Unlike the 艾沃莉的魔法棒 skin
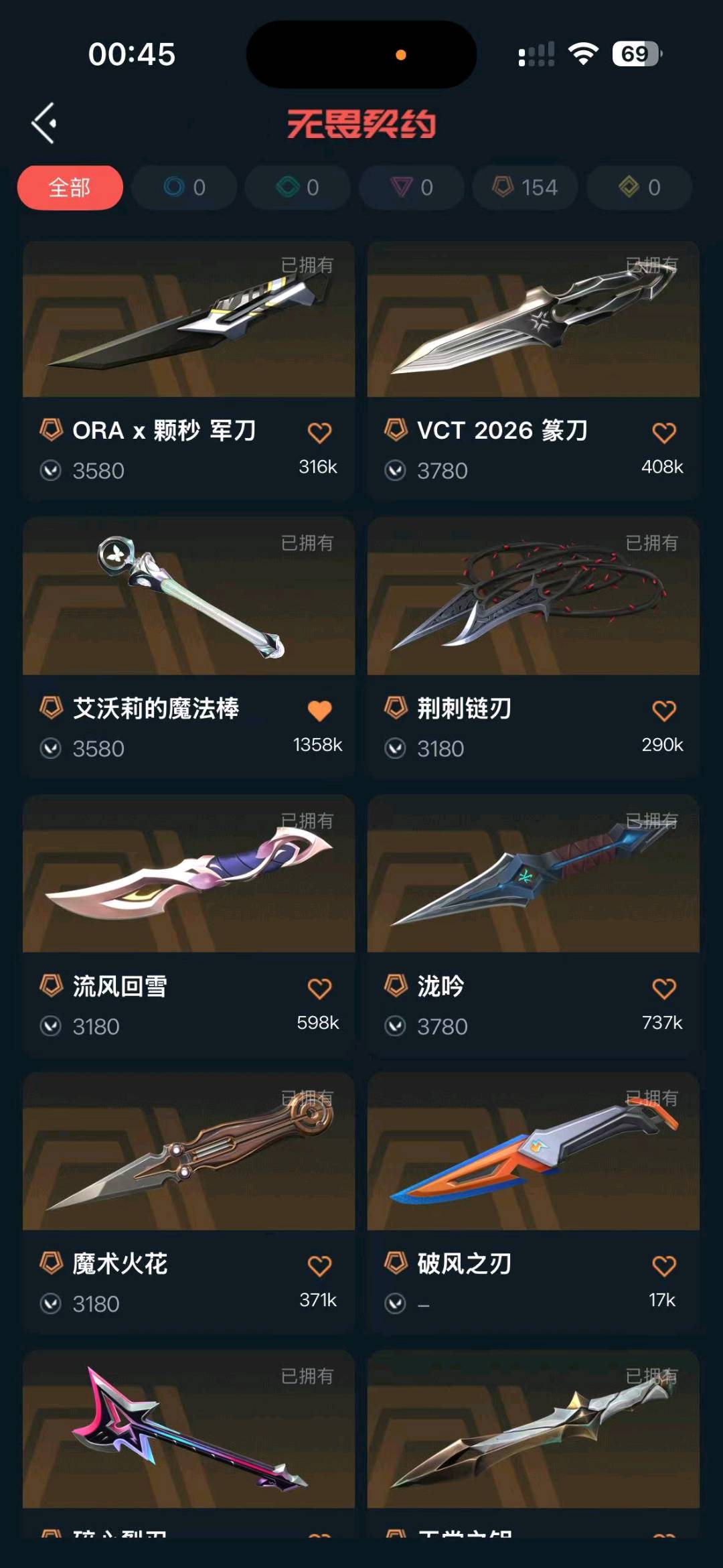 319,711
